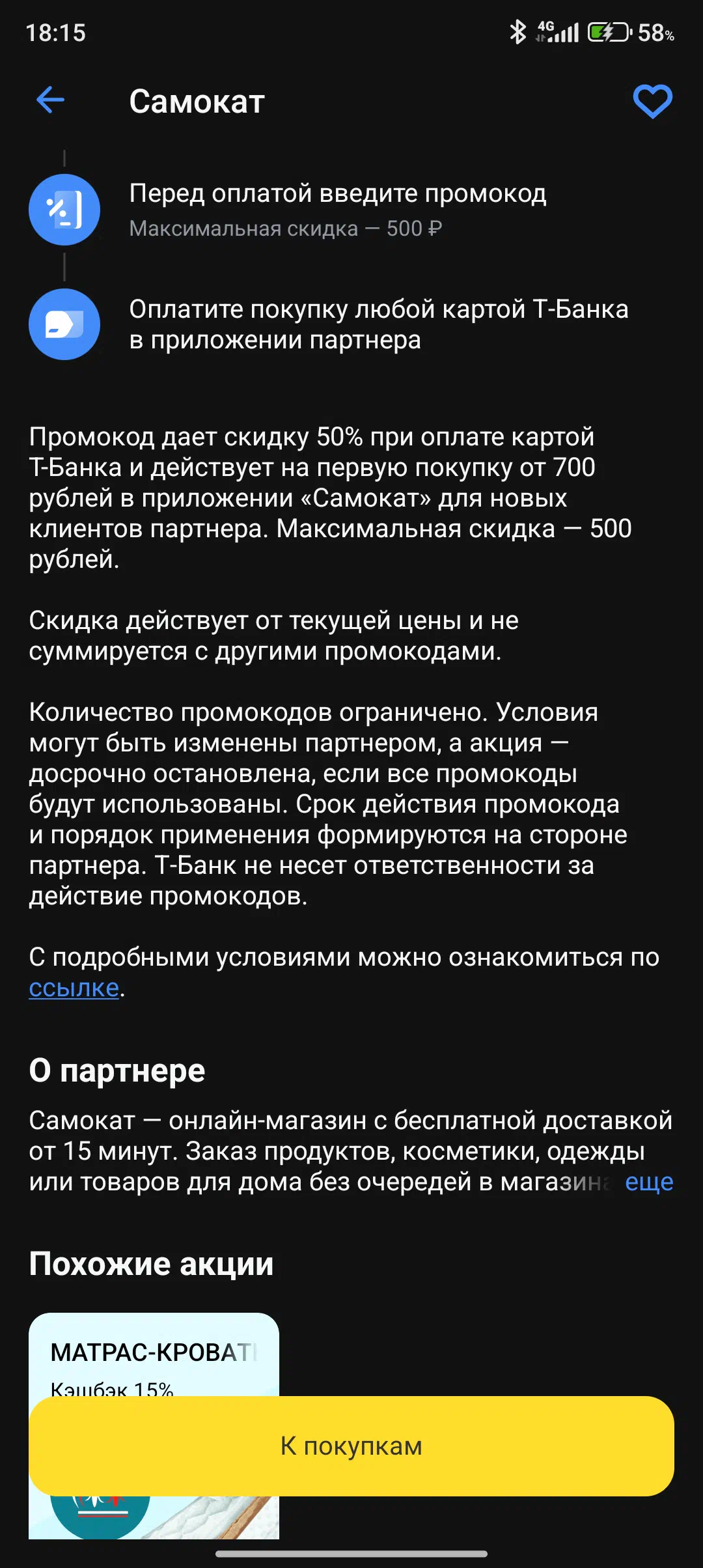
Task: Open the МАТРАС-КРОВАТЬ similar offer card
Action: coord(154,1354)
